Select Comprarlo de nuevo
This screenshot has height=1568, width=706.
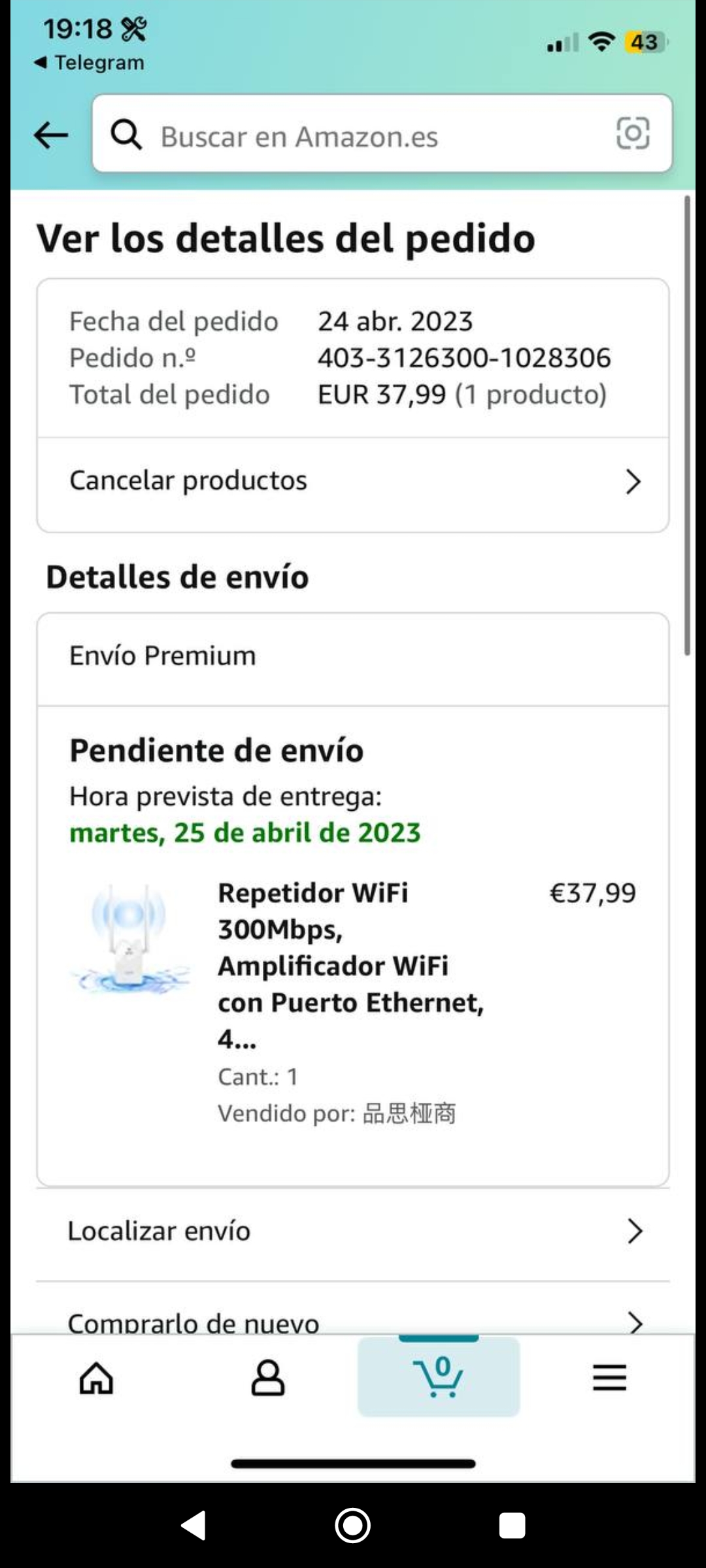353,1321
